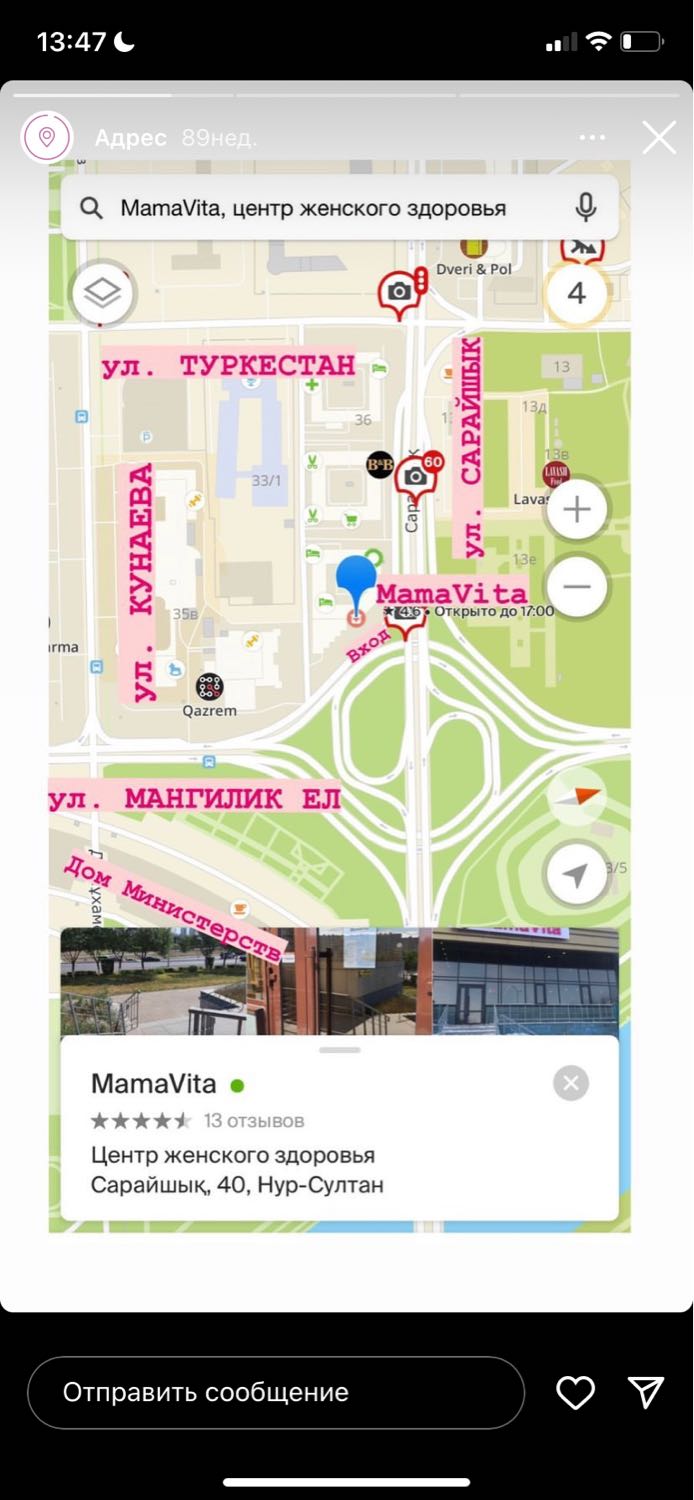The width and height of the screenshot is (694, 1500).
Task: Open the story options three-dot menu
Action: coord(593,138)
